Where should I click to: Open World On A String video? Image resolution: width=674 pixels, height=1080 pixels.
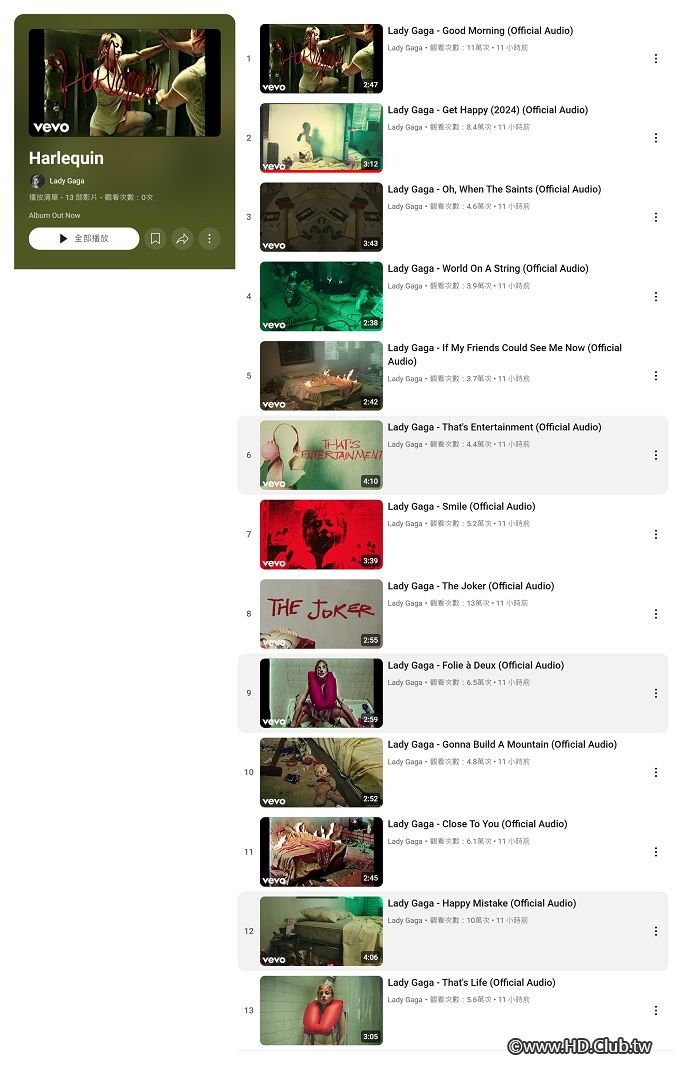point(487,268)
